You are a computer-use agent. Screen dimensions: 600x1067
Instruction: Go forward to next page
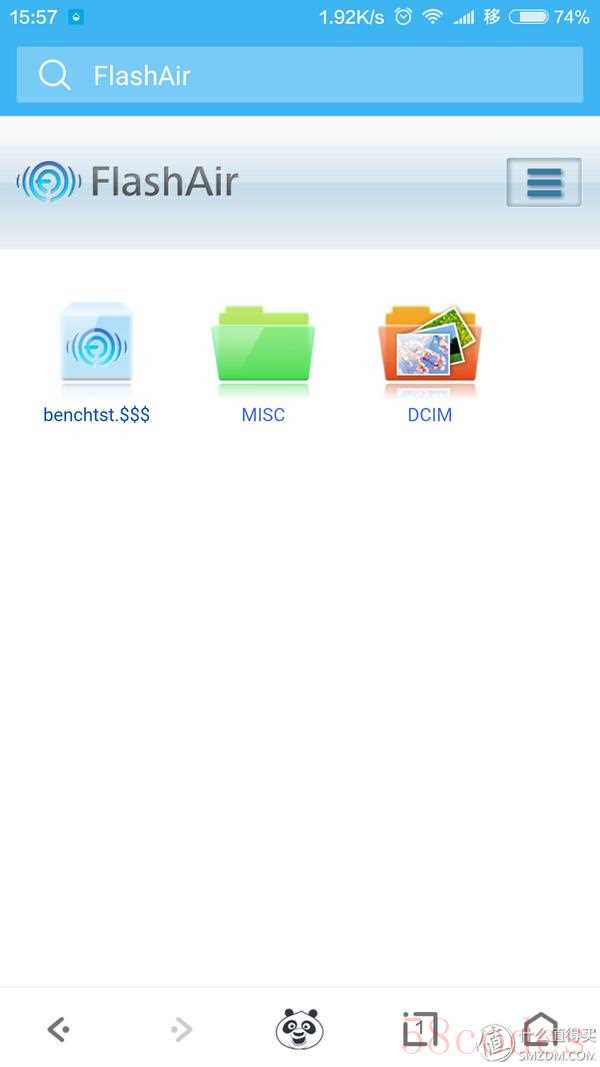pyautogui.click(x=180, y=1029)
